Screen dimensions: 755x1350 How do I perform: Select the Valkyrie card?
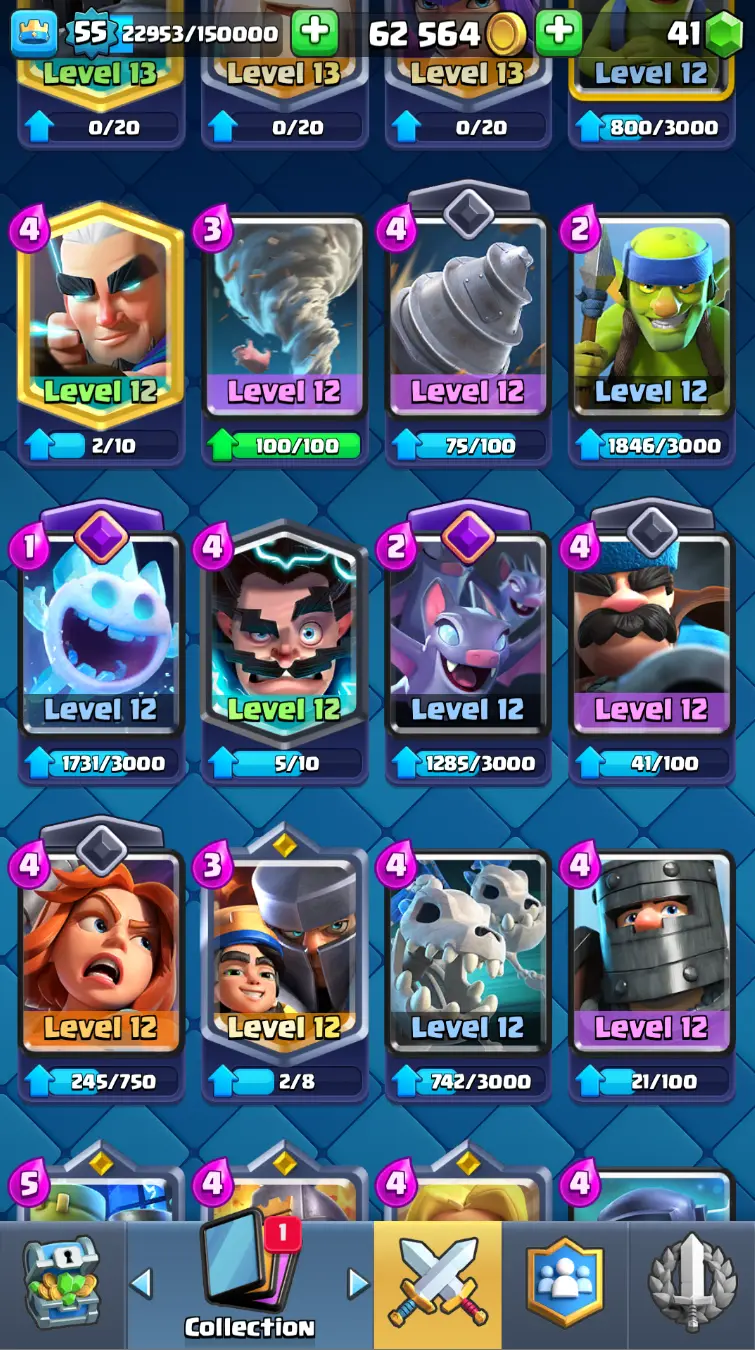pyautogui.click(x=100, y=954)
